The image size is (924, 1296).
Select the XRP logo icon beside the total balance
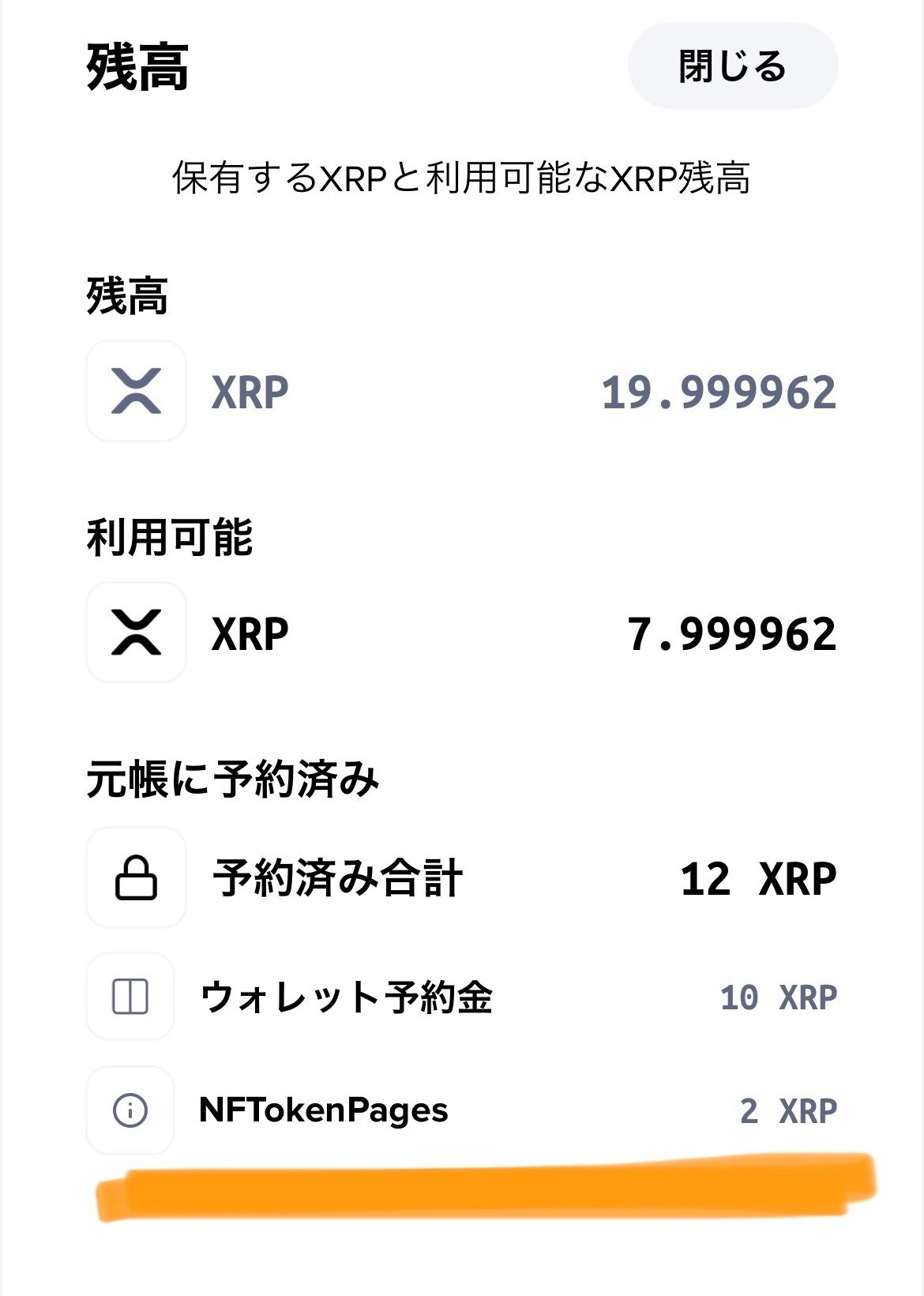(x=135, y=392)
